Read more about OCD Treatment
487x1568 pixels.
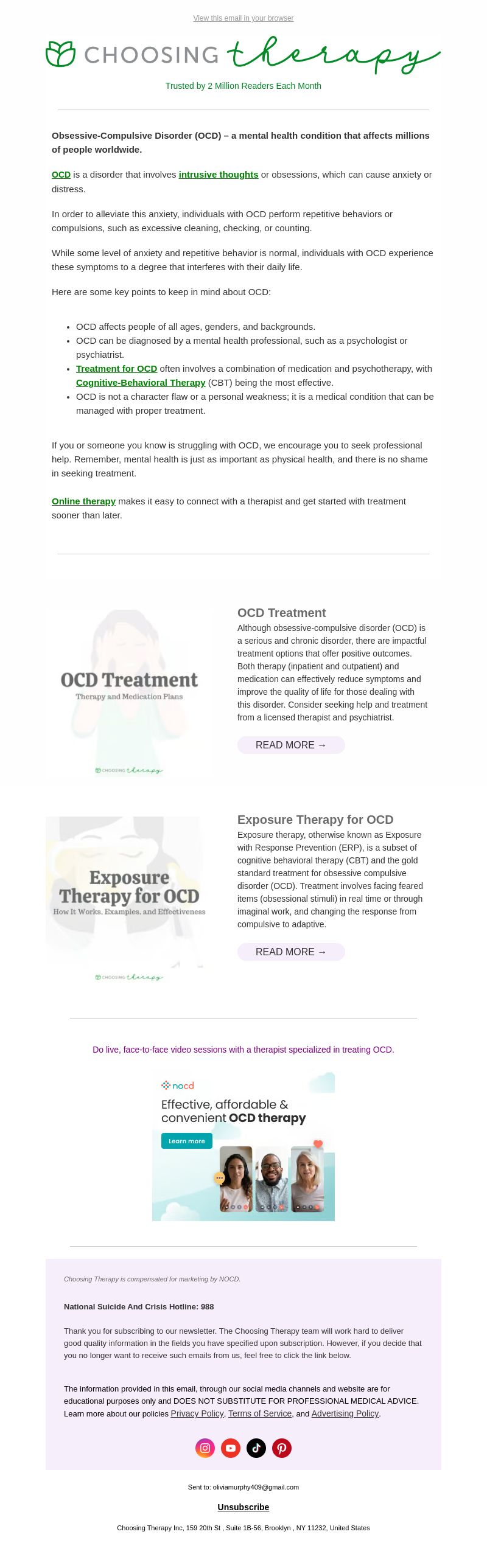(x=291, y=745)
